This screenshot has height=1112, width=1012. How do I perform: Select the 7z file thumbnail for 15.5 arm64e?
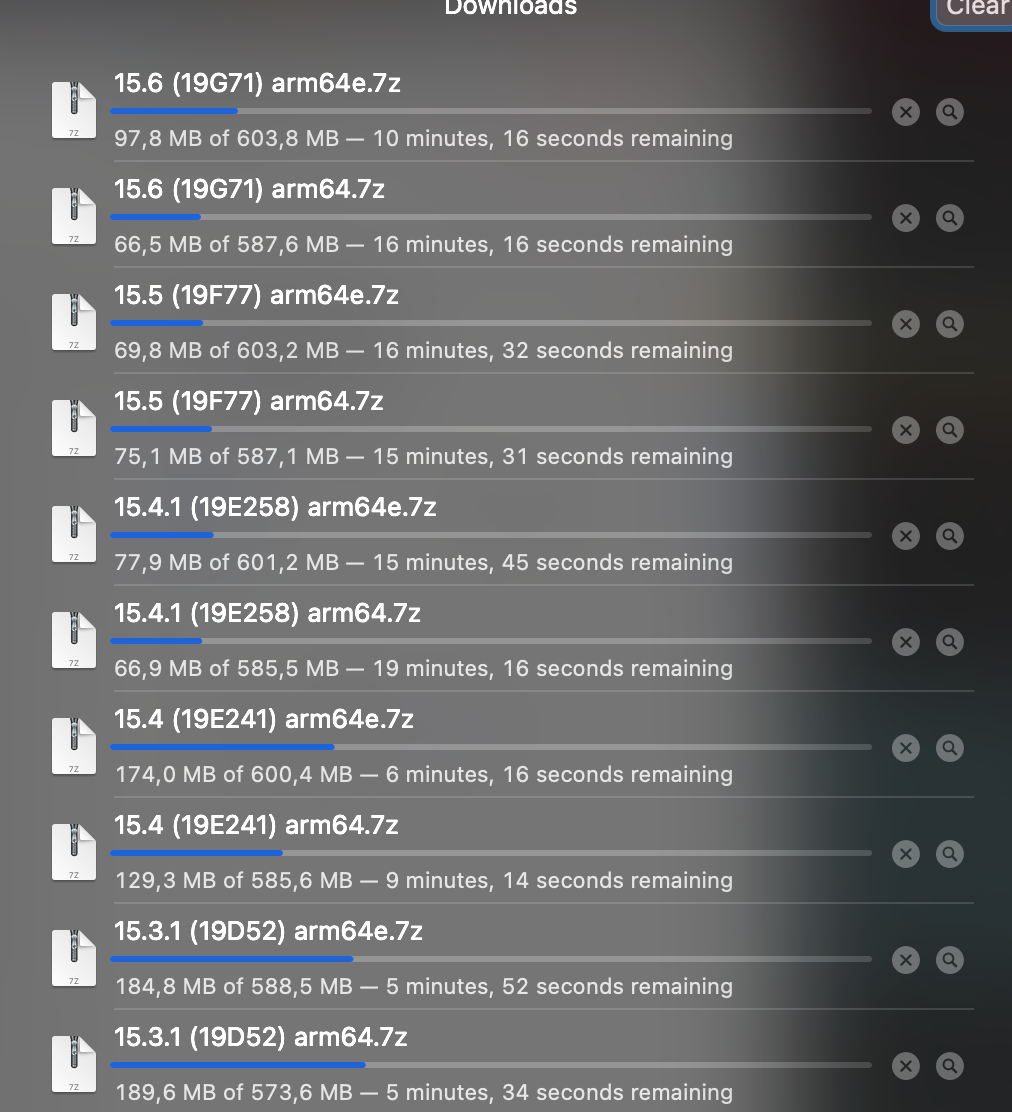click(x=73, y=321)
